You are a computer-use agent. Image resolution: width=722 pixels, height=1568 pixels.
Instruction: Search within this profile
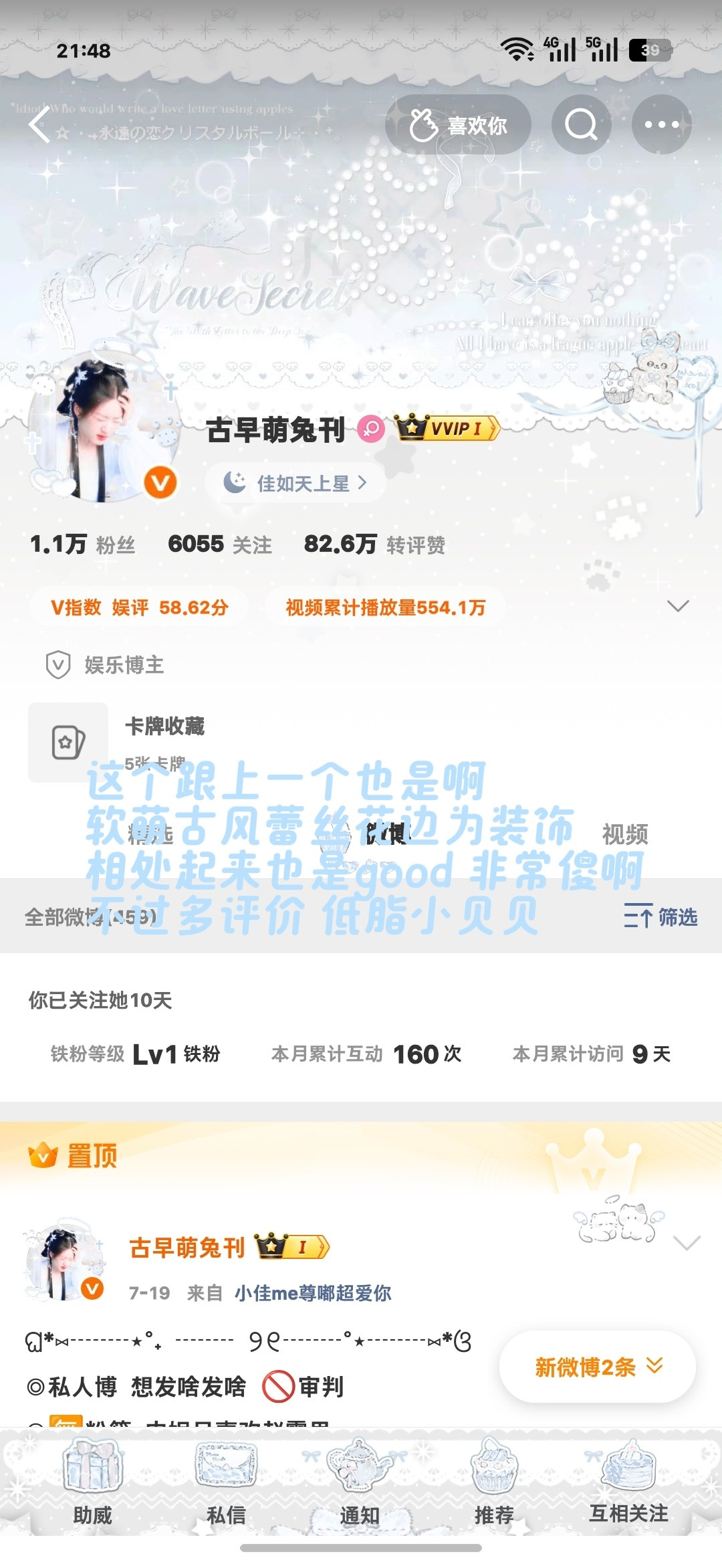[x=581, y=124]
